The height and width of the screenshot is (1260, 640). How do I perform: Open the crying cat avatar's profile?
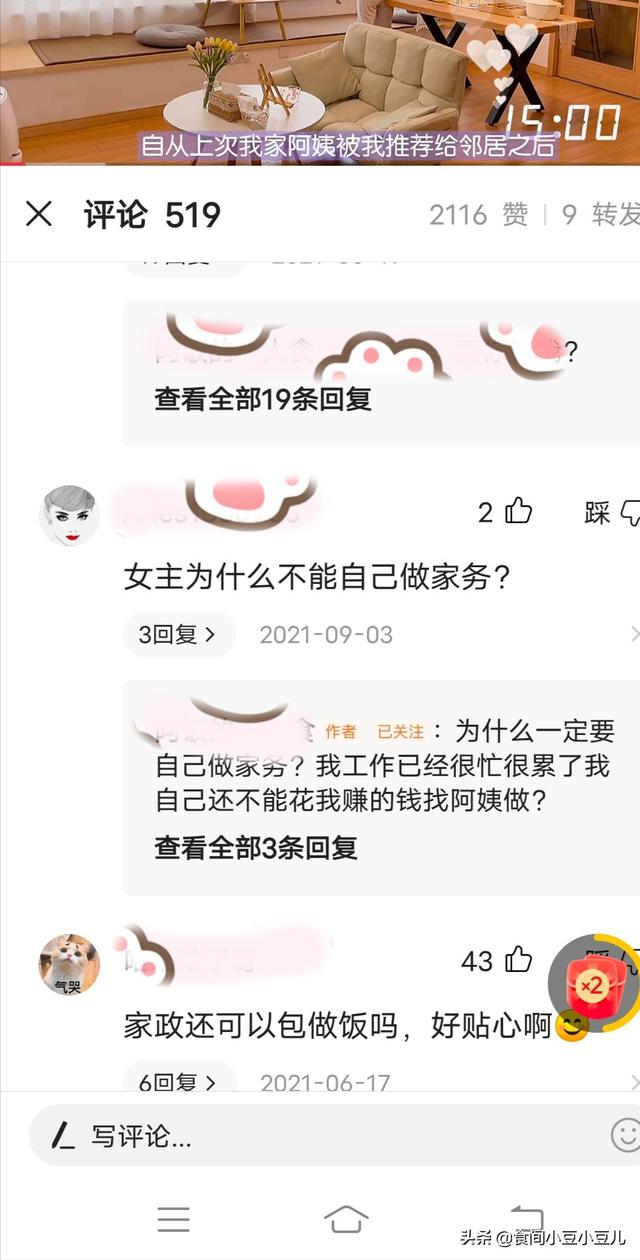(69, 964)
